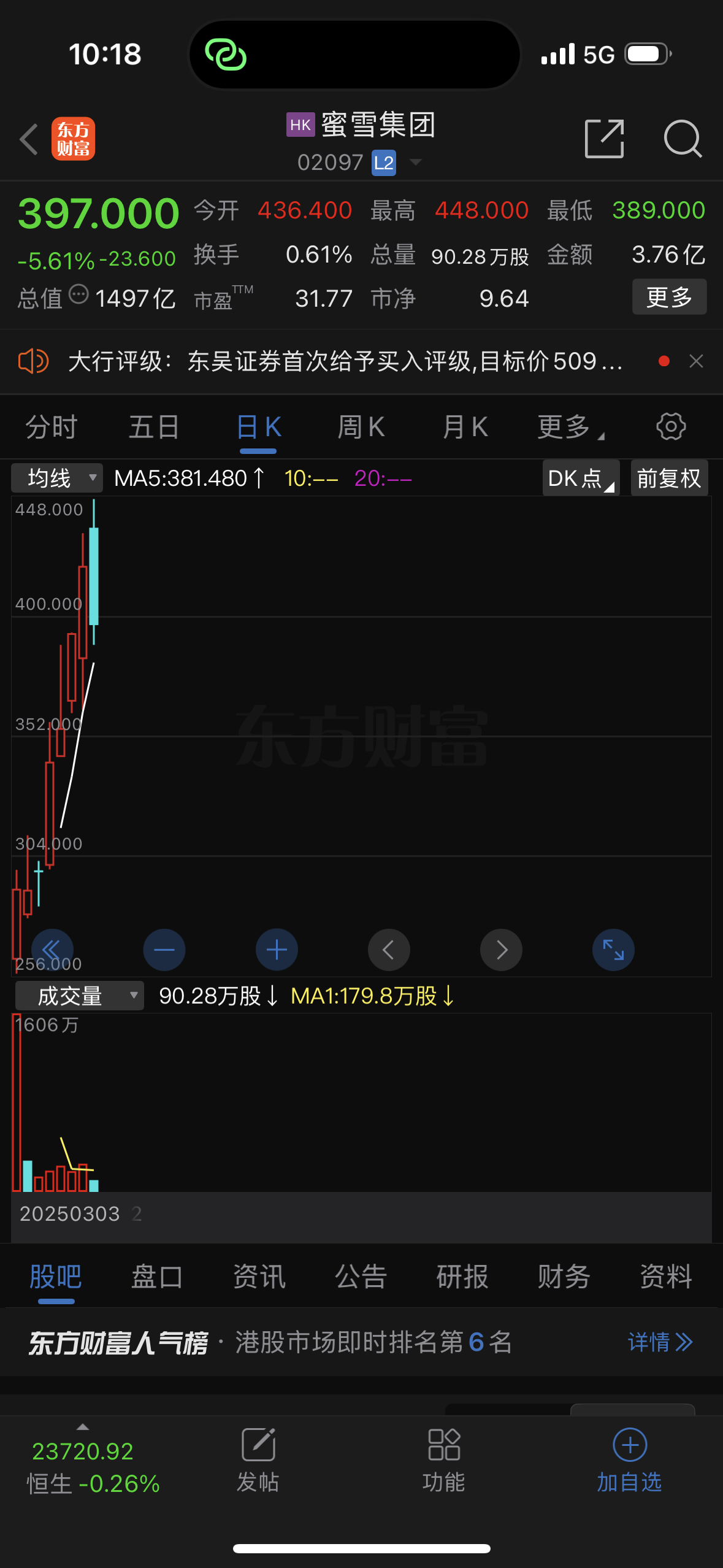Zoom out the K-line chart

point(164,950)
